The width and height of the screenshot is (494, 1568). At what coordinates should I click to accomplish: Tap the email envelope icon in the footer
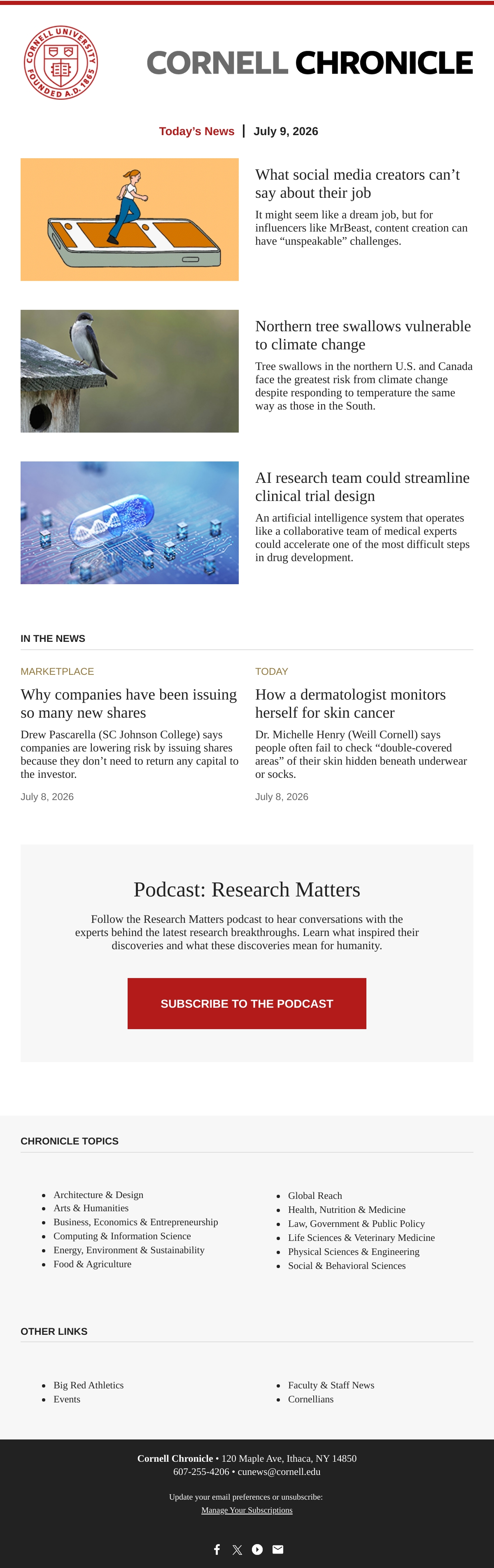[278, 1549]
